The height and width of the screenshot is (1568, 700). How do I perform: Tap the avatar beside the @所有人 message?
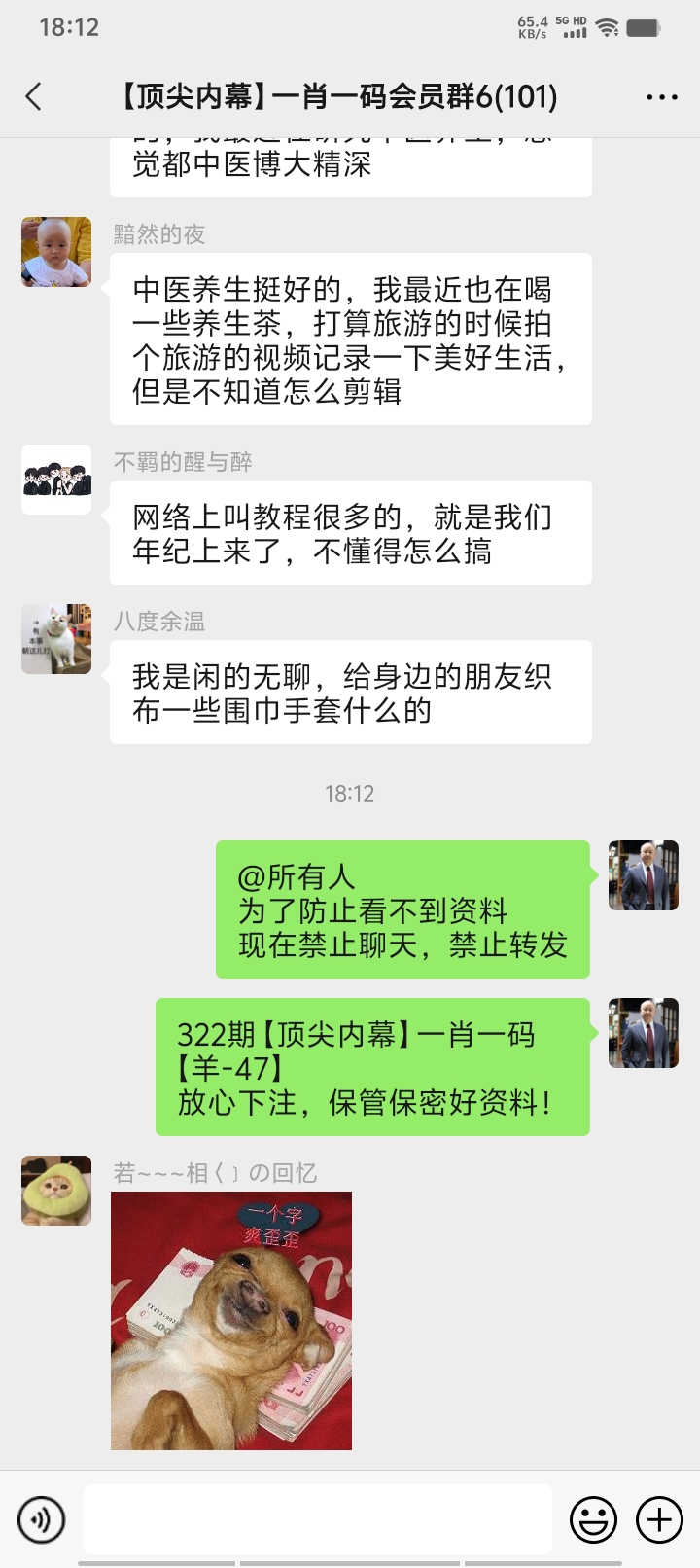(644, 875)
